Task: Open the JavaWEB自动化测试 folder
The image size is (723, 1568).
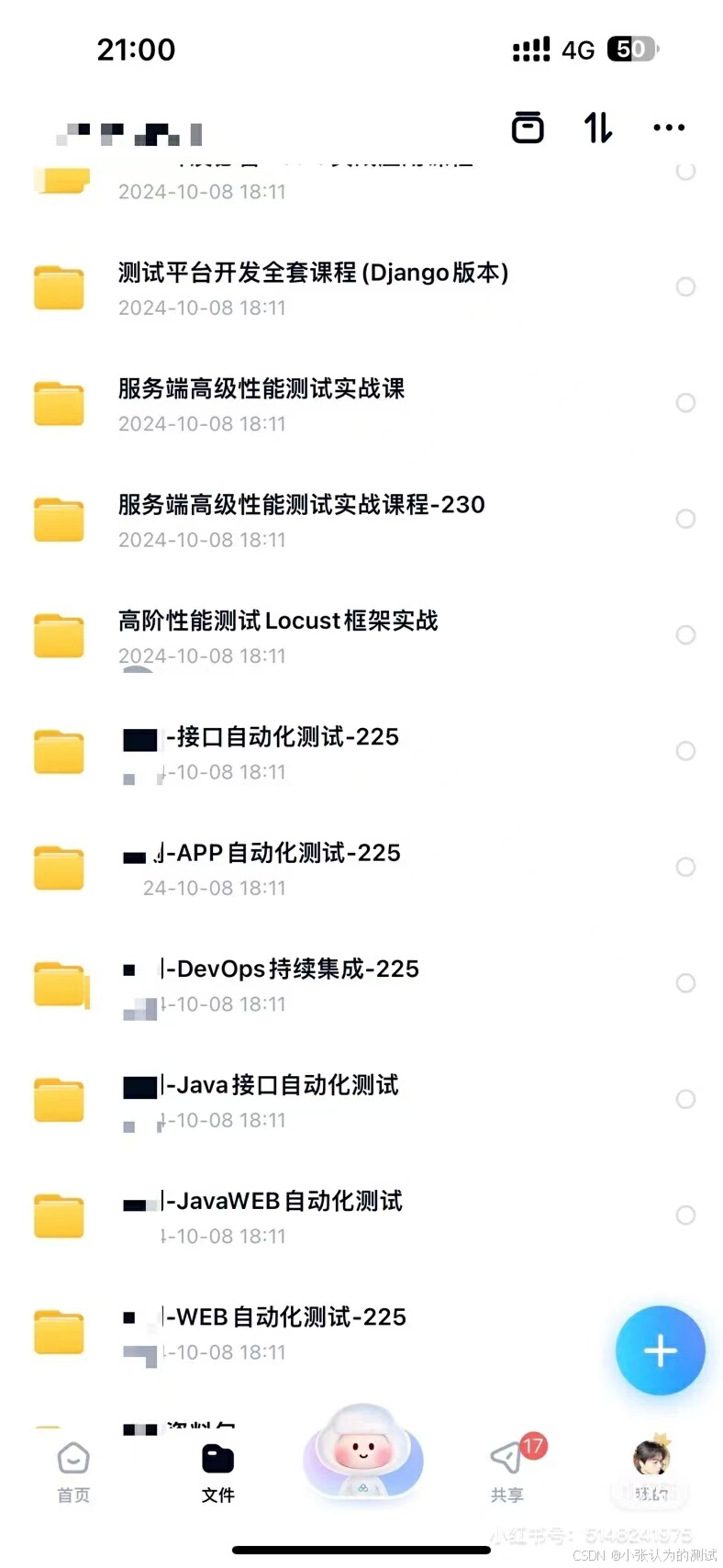Action: pos(361,1215)
